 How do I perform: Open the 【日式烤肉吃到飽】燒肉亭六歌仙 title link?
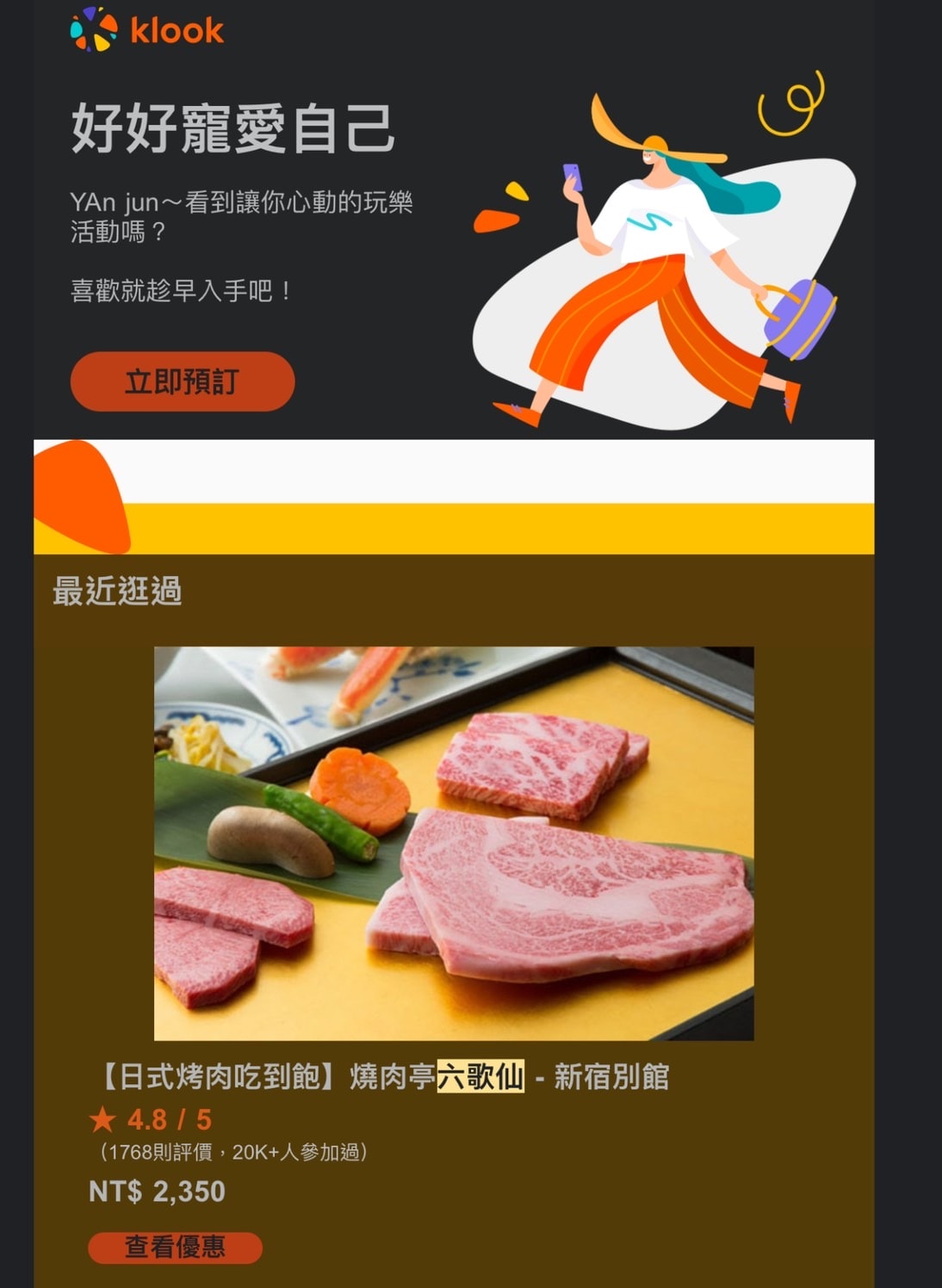pyautogui.click(x=385, y=1077)
